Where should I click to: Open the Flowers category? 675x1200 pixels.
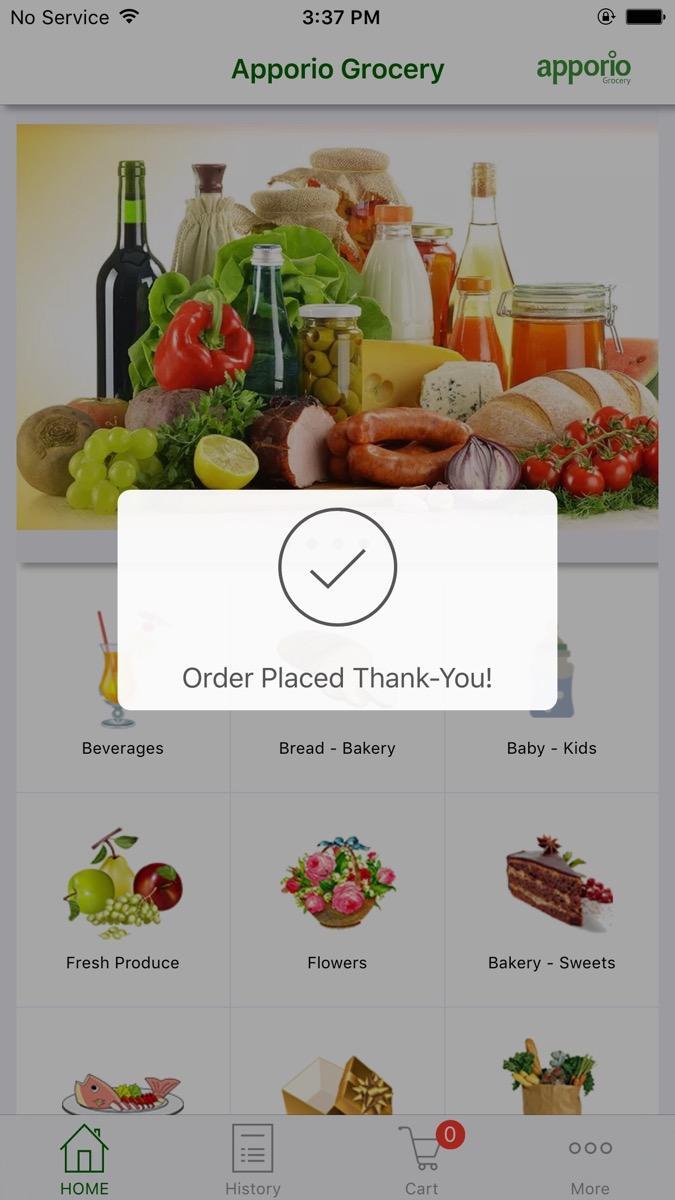(x=337, y=900)
